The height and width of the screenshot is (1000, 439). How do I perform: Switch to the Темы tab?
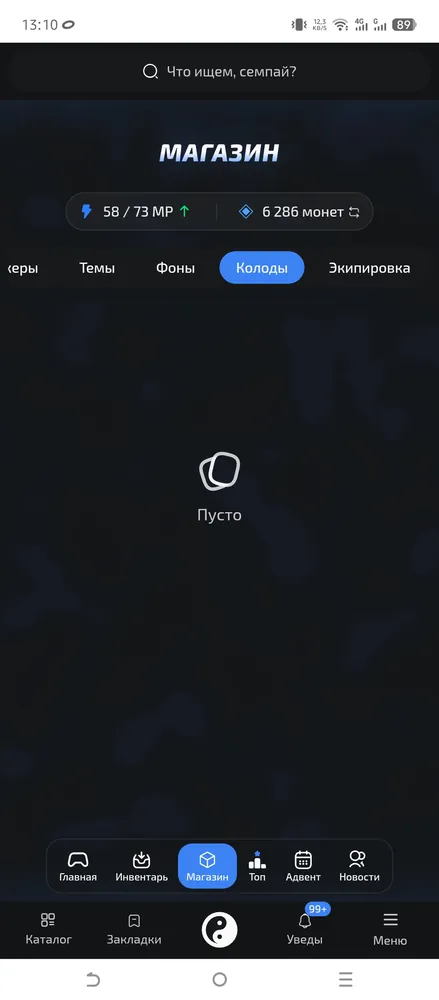[97, 268]
